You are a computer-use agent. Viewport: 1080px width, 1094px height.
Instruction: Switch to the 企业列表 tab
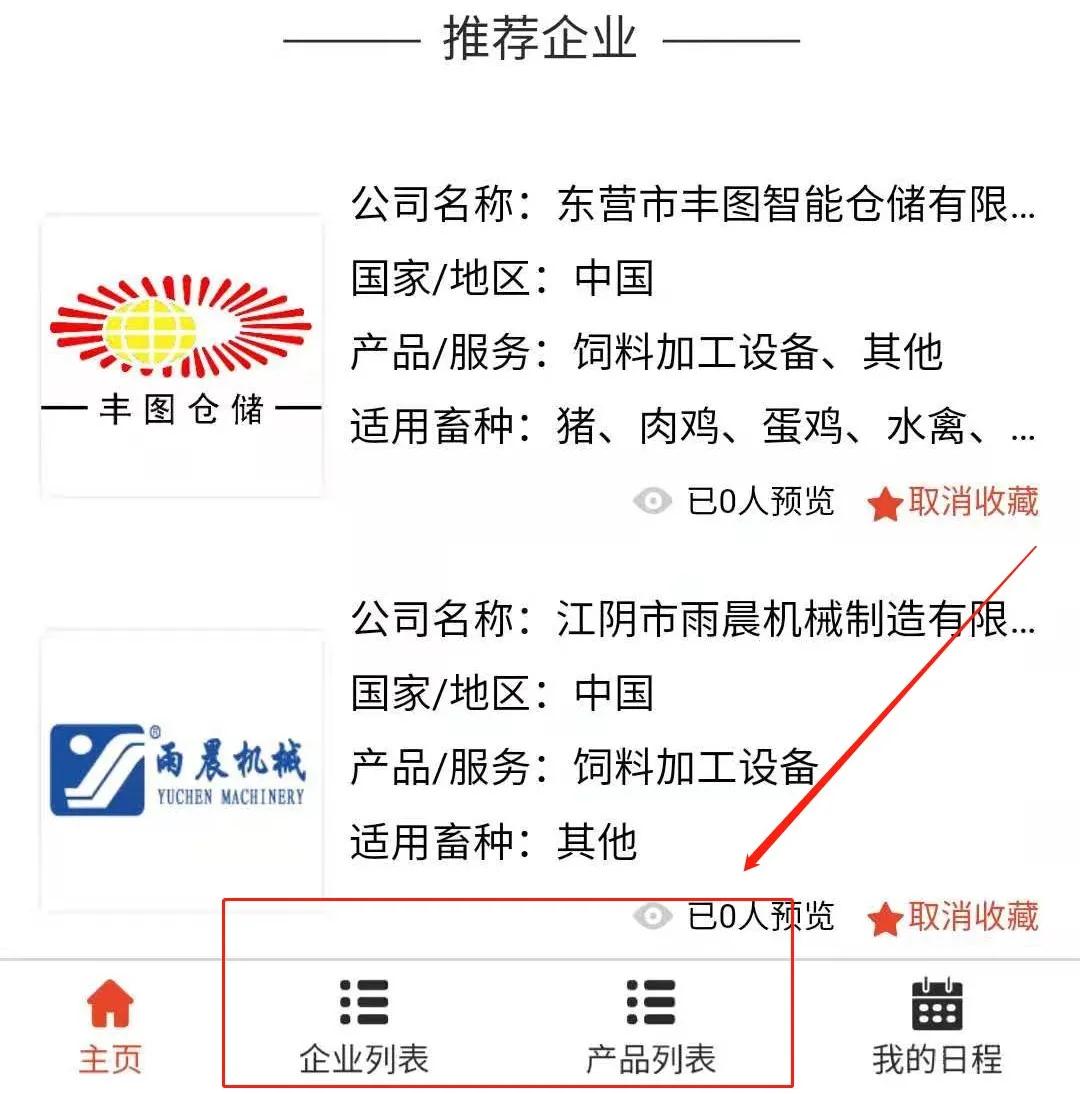point(364,1026)
